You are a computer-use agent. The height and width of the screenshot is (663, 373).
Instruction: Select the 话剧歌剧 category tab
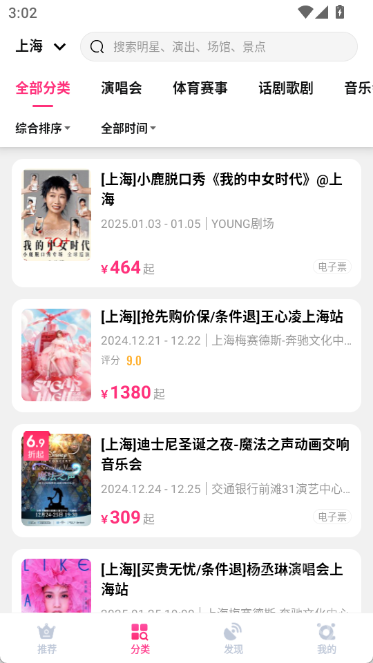click(286, 88)
